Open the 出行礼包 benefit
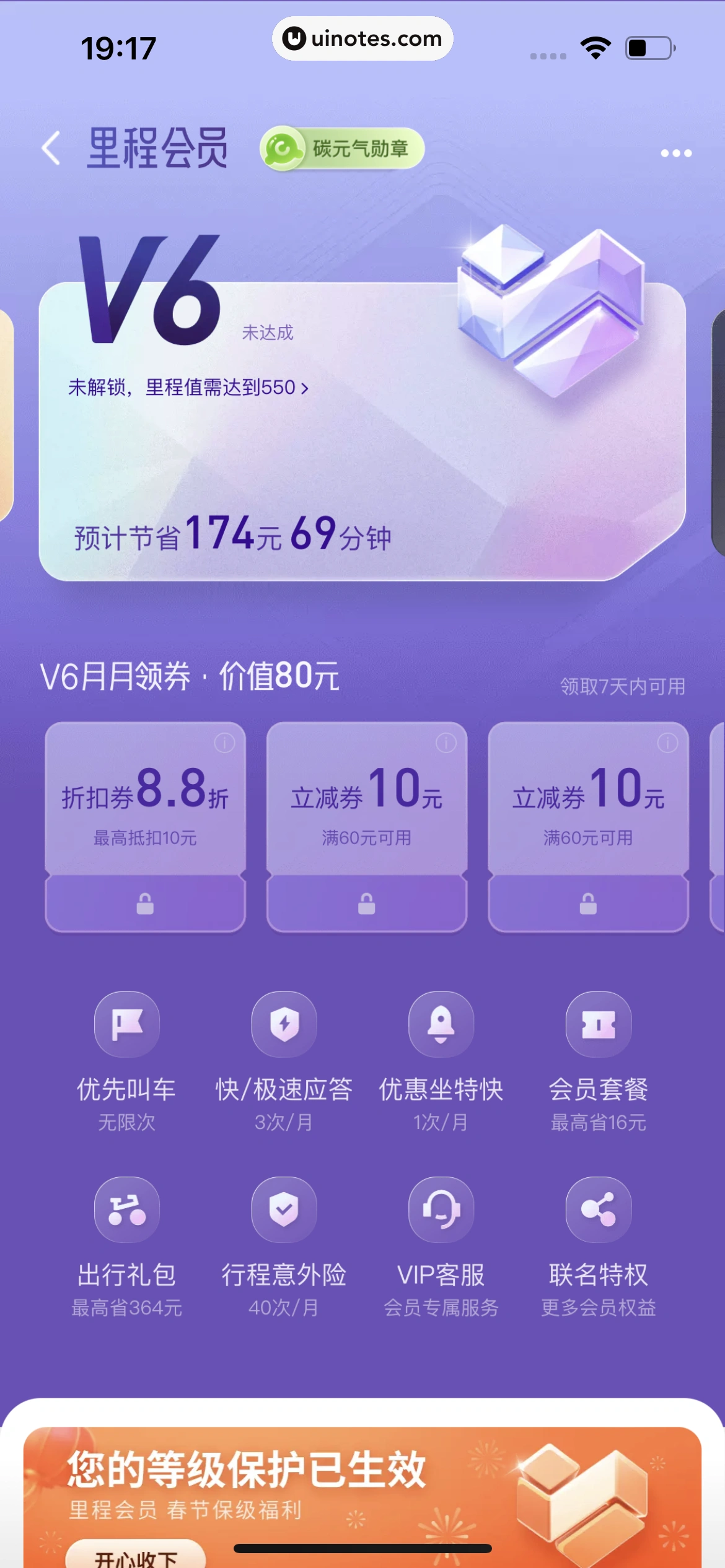 pyautogui.click(x=126, y=1245)
